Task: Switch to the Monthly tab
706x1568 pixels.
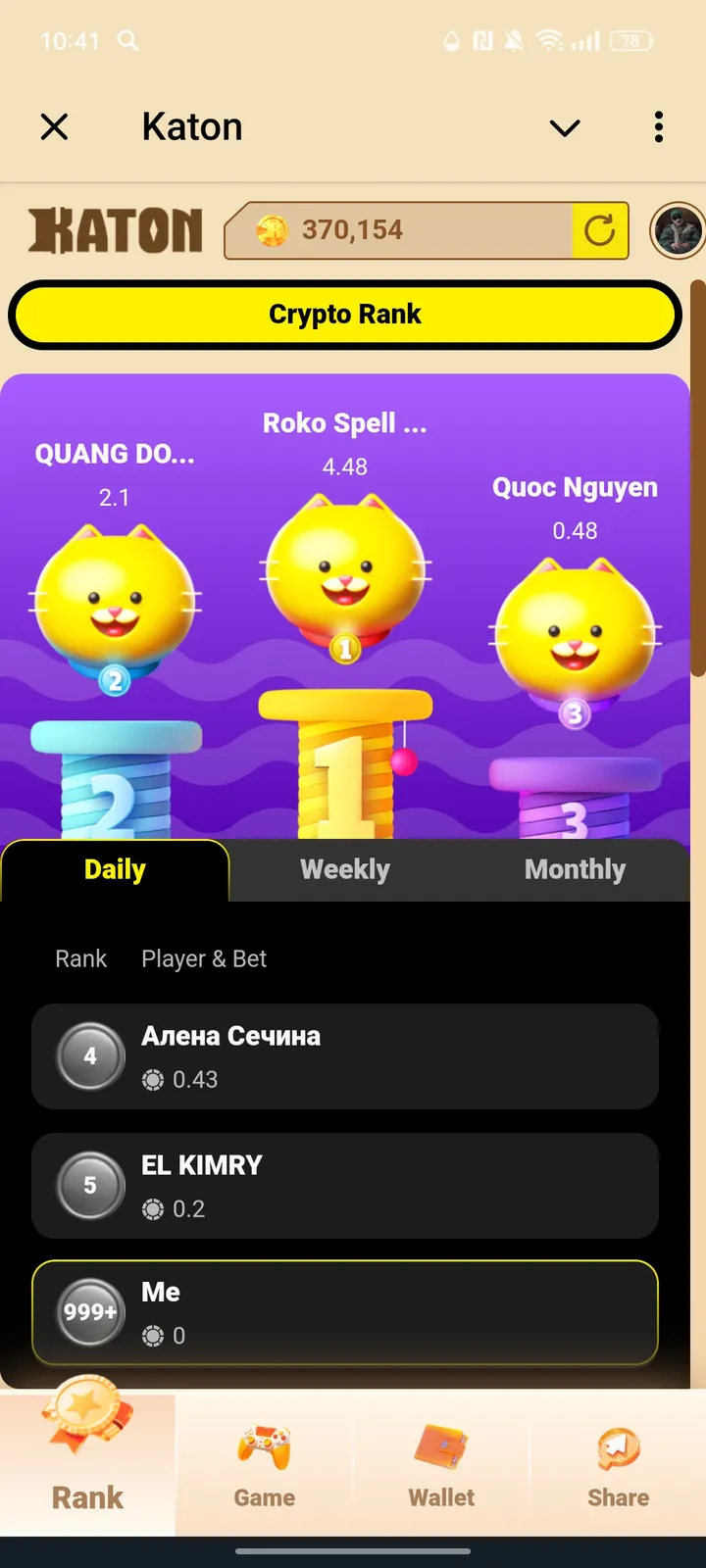Action: coord(575,869)
